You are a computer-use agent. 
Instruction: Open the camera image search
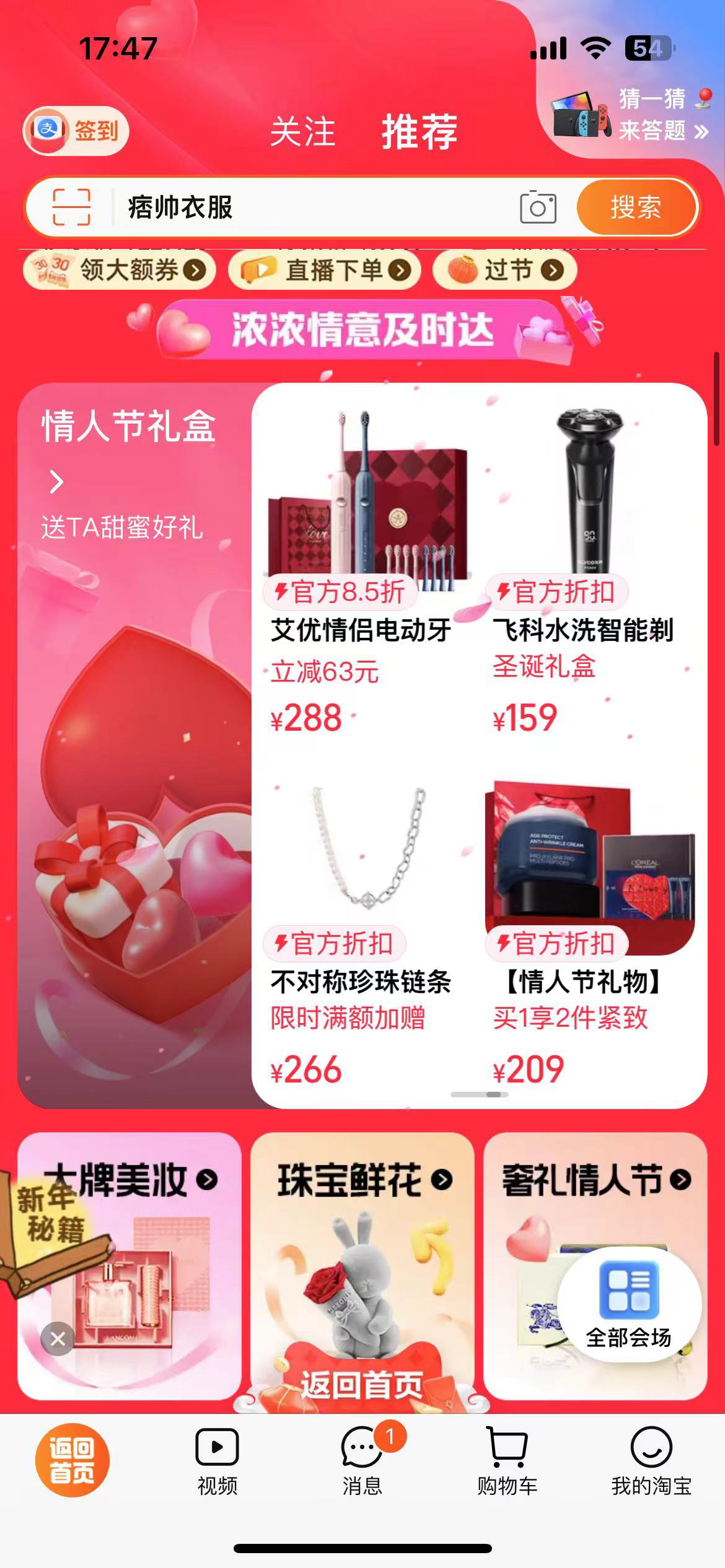pyautogui.click(x=538, y=207)
